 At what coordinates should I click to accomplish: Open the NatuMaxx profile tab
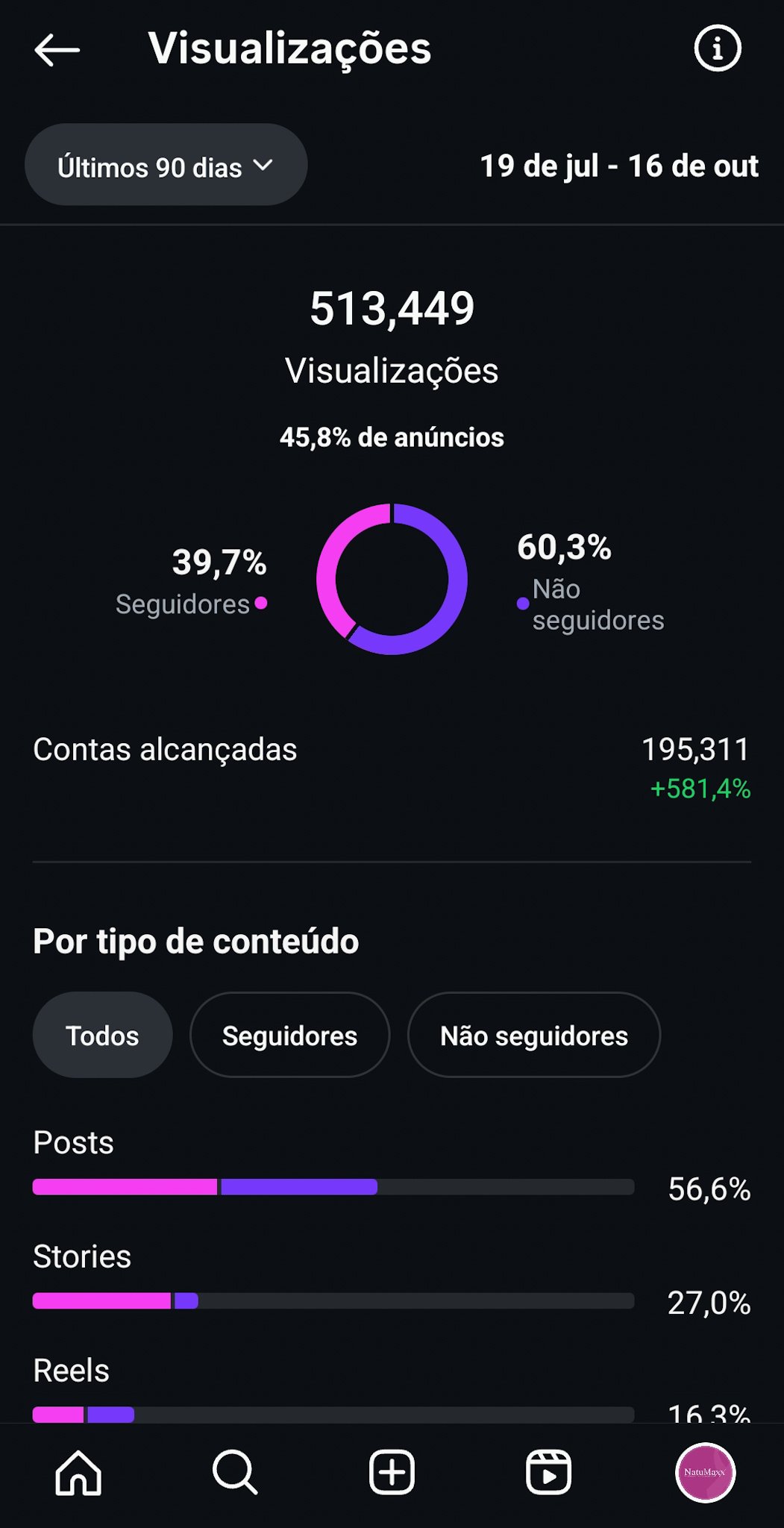(x=705, y=1473)
